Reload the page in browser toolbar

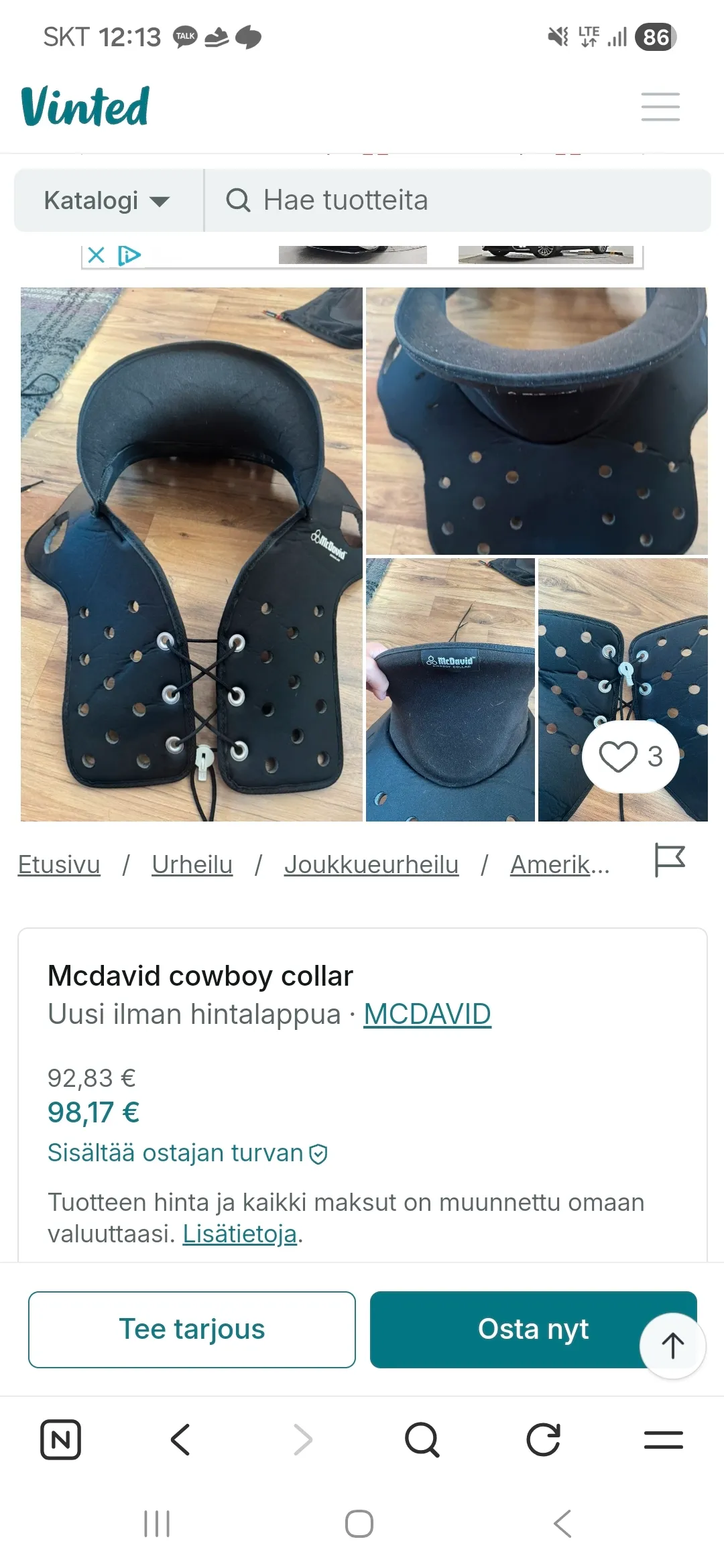click(543, 1439)
